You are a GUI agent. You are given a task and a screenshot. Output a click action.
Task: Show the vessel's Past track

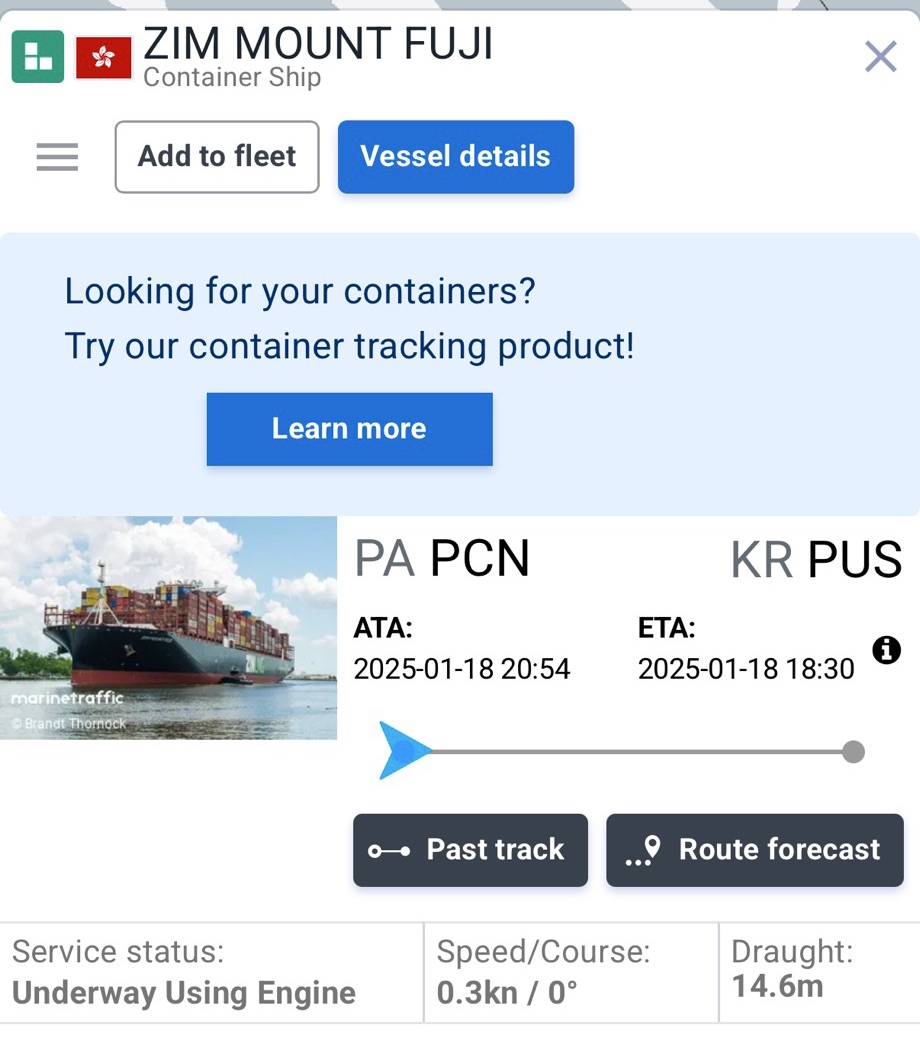pyautogui.click(x=470, y=850)
